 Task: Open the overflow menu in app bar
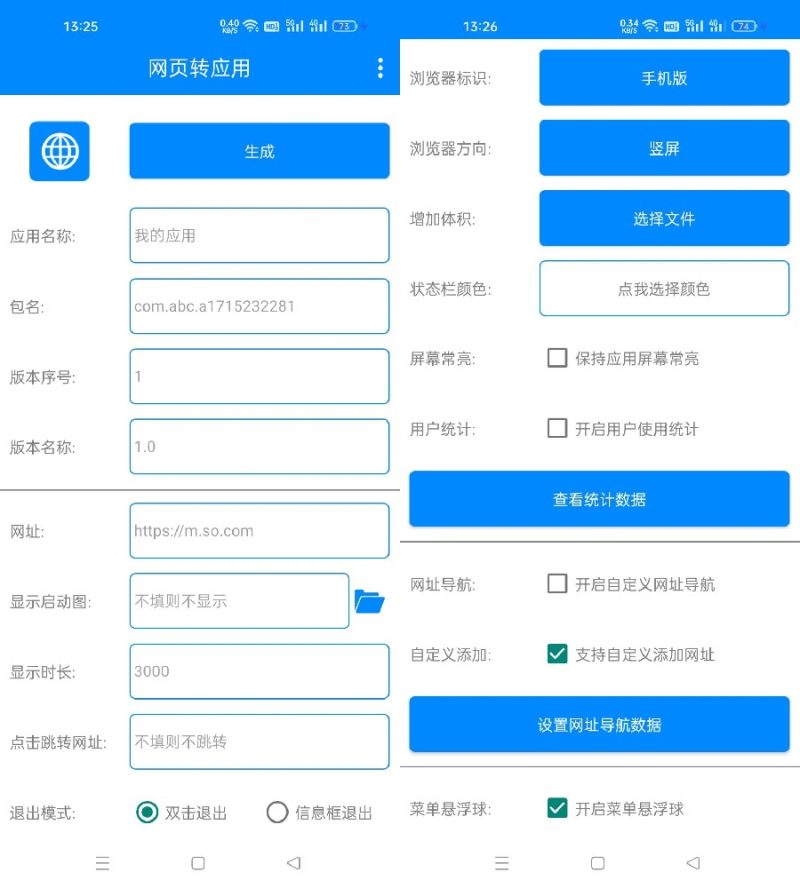click(380, 68)
